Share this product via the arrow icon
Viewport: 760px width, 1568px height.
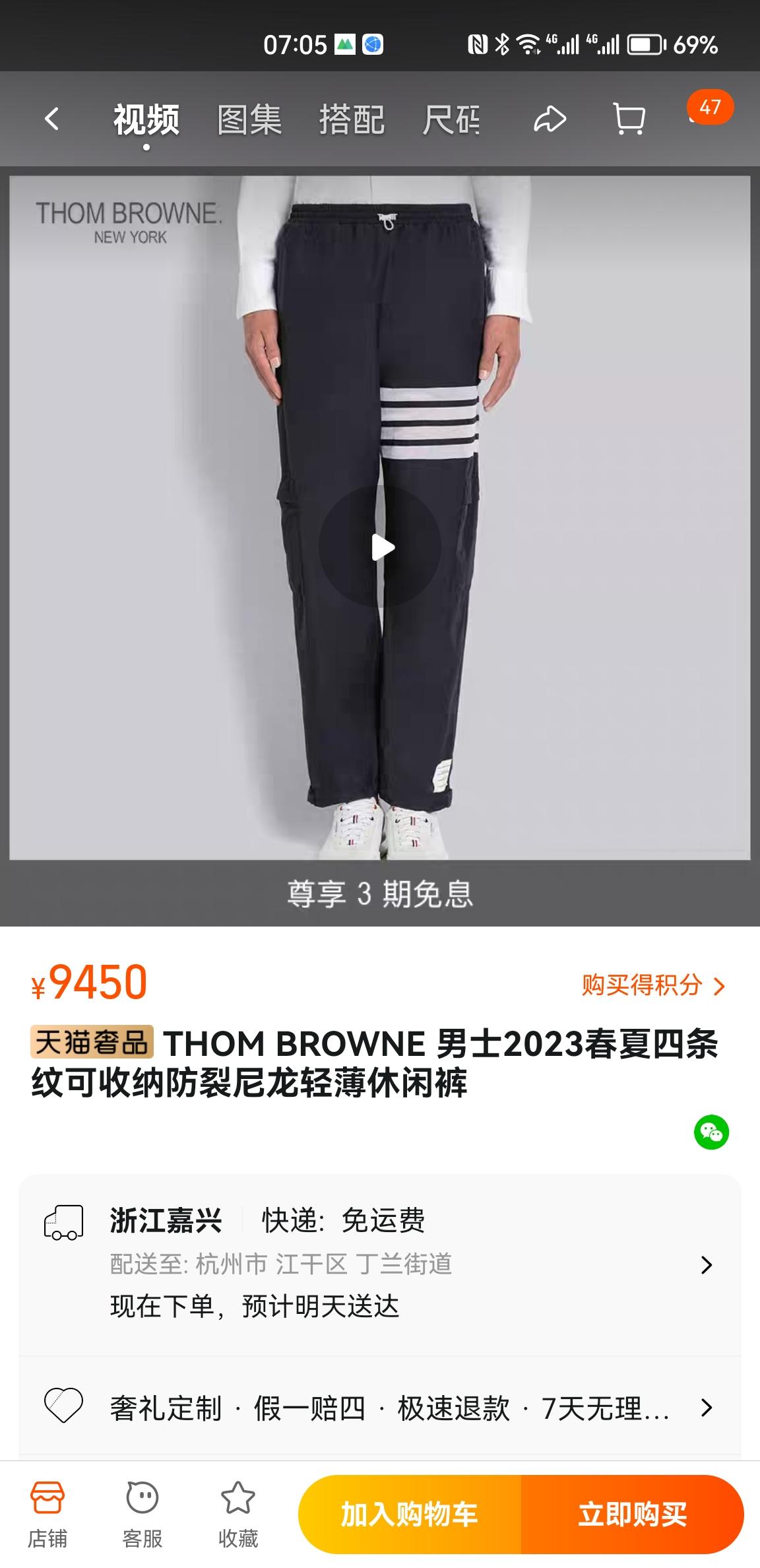[550, 119]
